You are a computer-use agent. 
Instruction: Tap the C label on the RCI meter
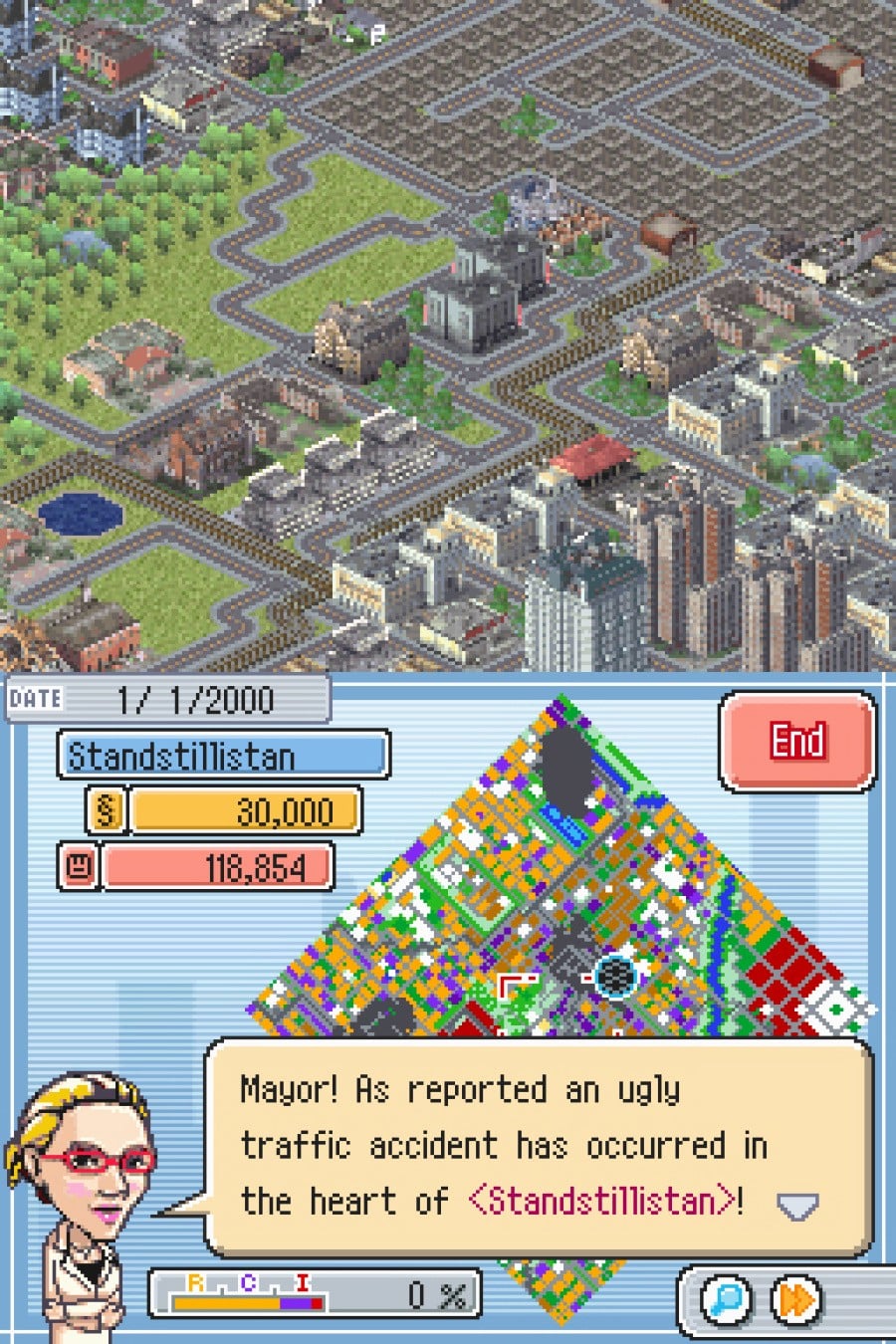pyautogui.click(x=249, y=1279)
